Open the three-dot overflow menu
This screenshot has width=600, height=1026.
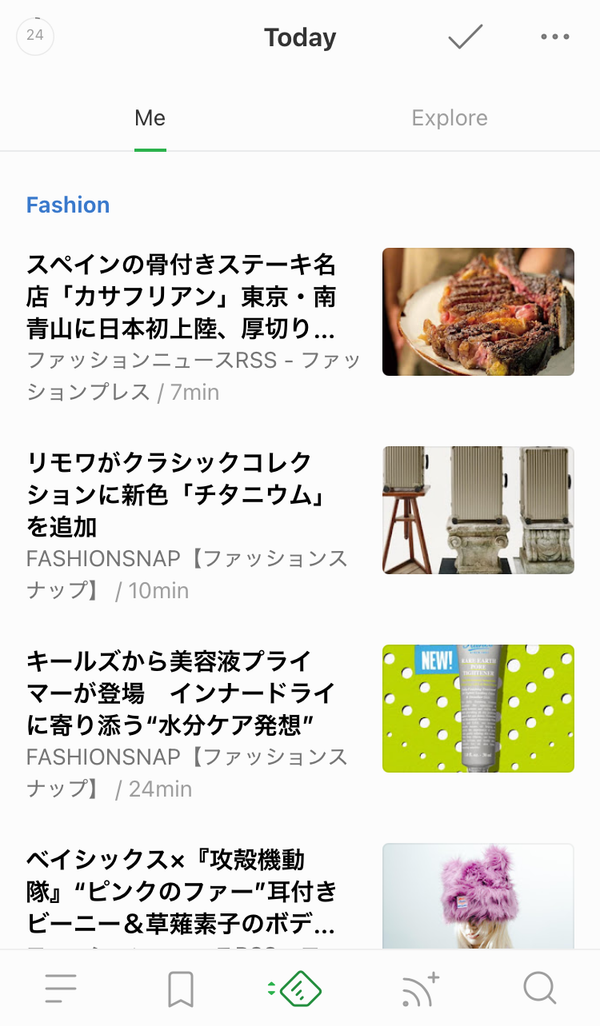coord(555,37)
